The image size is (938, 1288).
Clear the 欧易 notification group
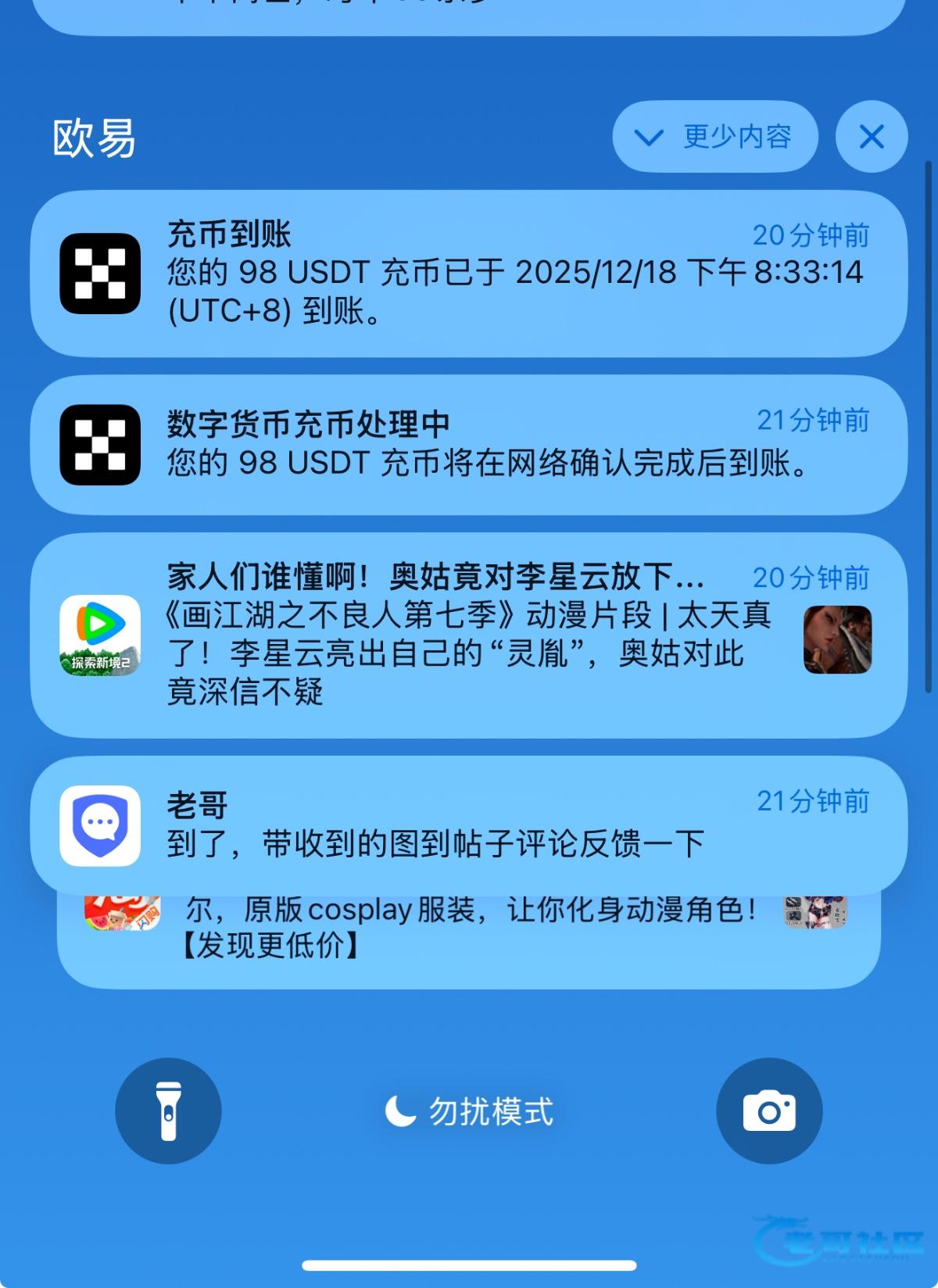click(871, 137)
